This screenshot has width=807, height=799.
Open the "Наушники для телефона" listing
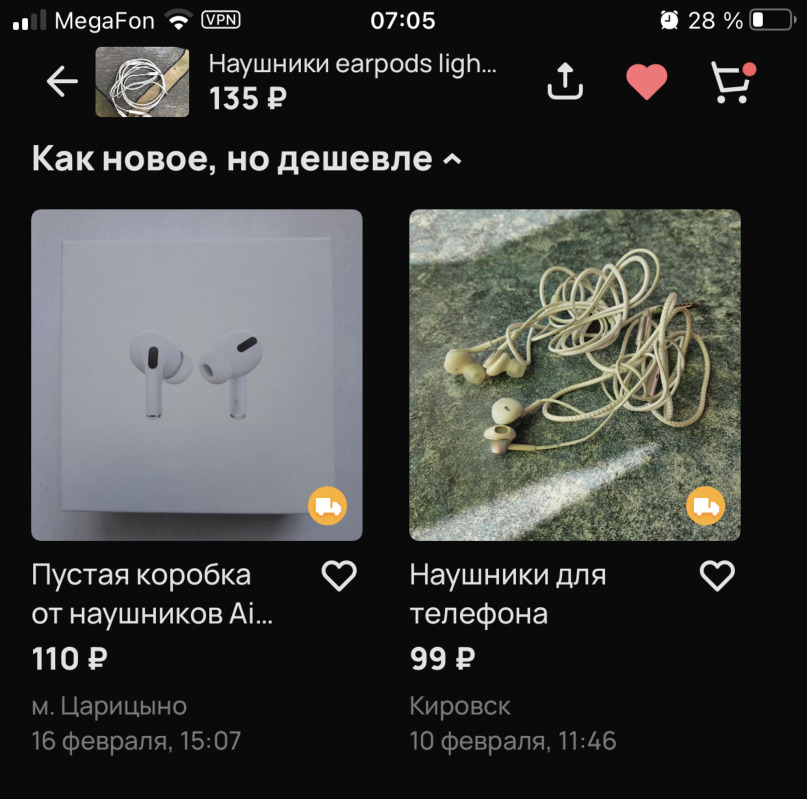point(575,375)
